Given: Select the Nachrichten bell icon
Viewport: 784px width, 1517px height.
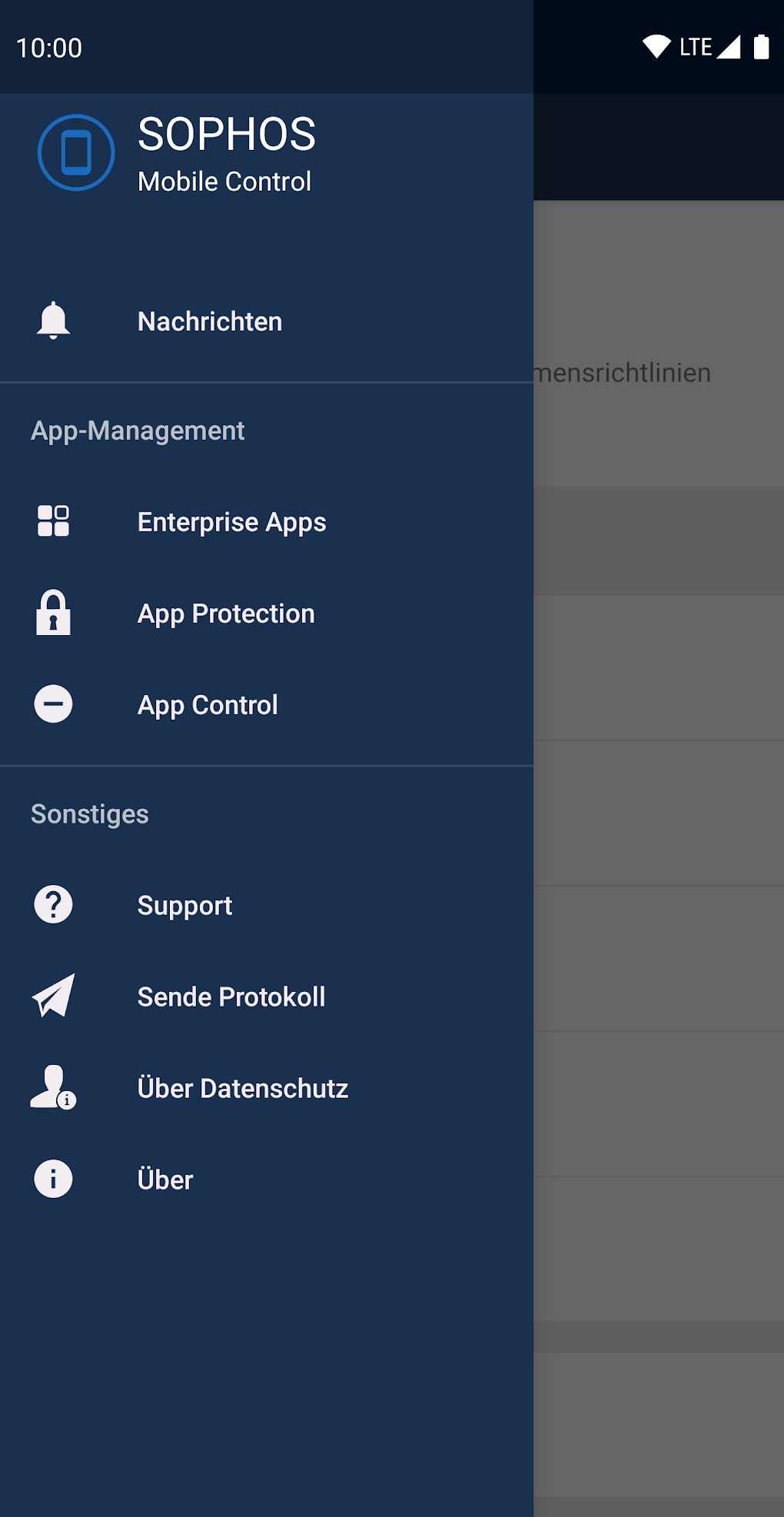Looking at the screenshot, I should tap(52, 321).
